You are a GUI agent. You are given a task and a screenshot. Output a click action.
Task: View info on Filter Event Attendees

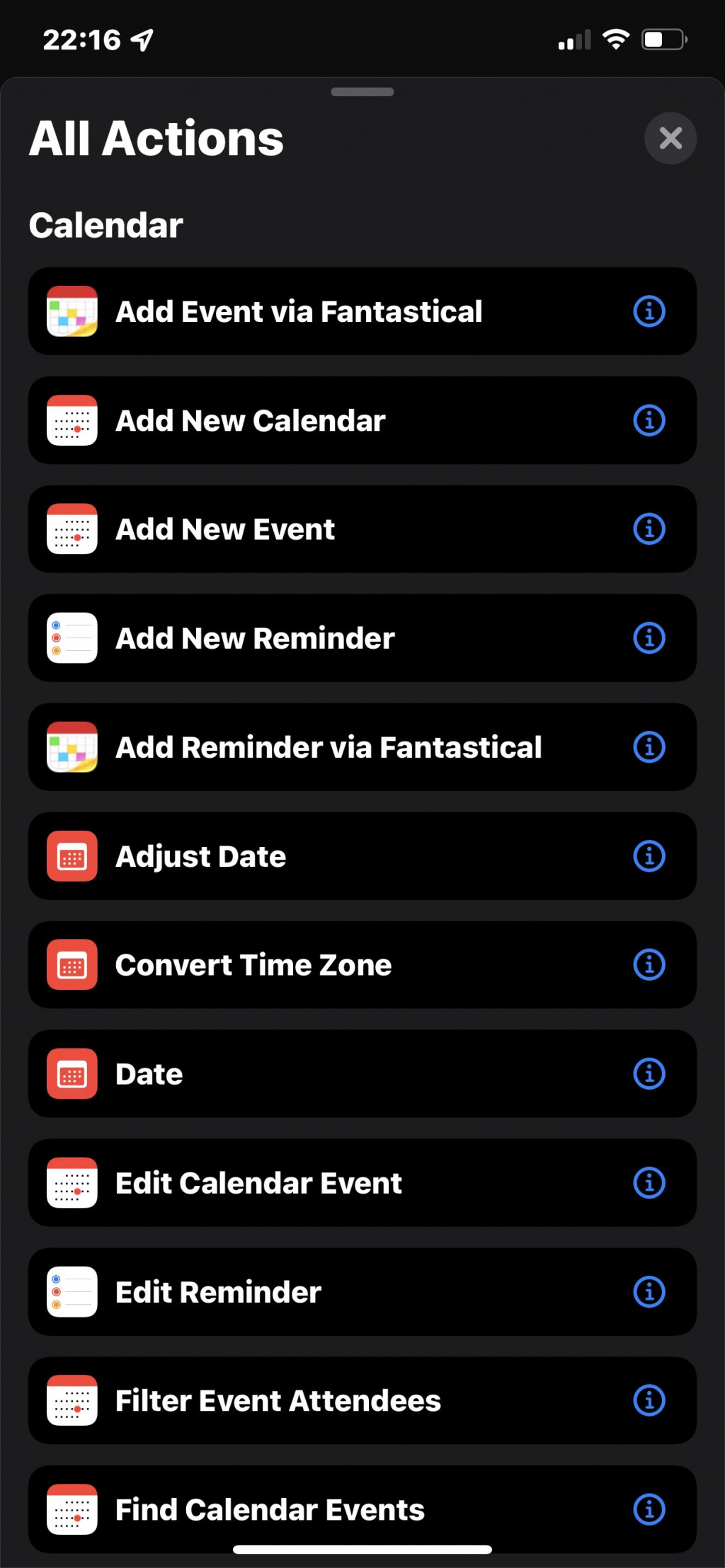649,1401
